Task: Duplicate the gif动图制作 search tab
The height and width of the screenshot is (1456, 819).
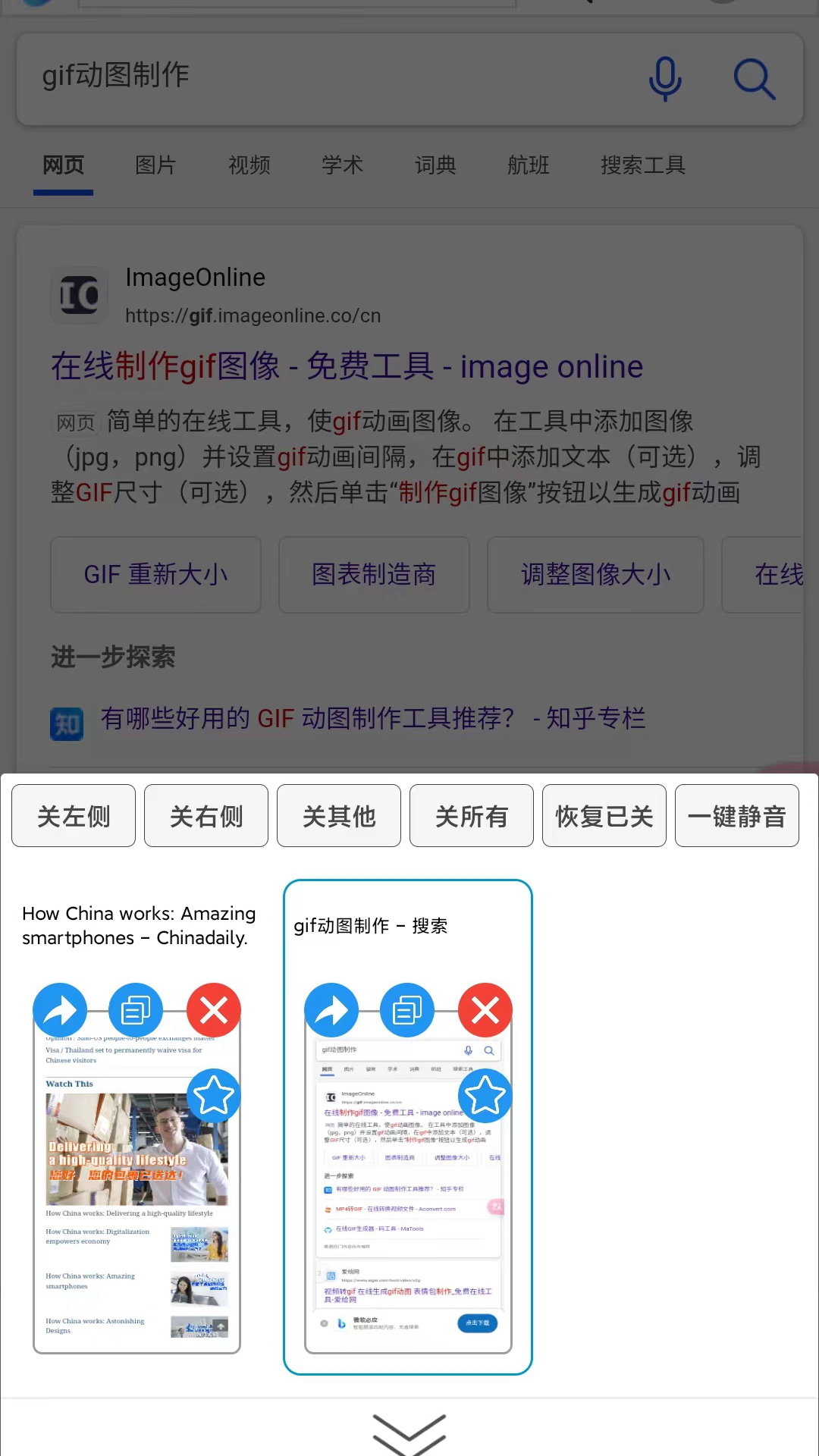Action: [x=407, y=1010]
